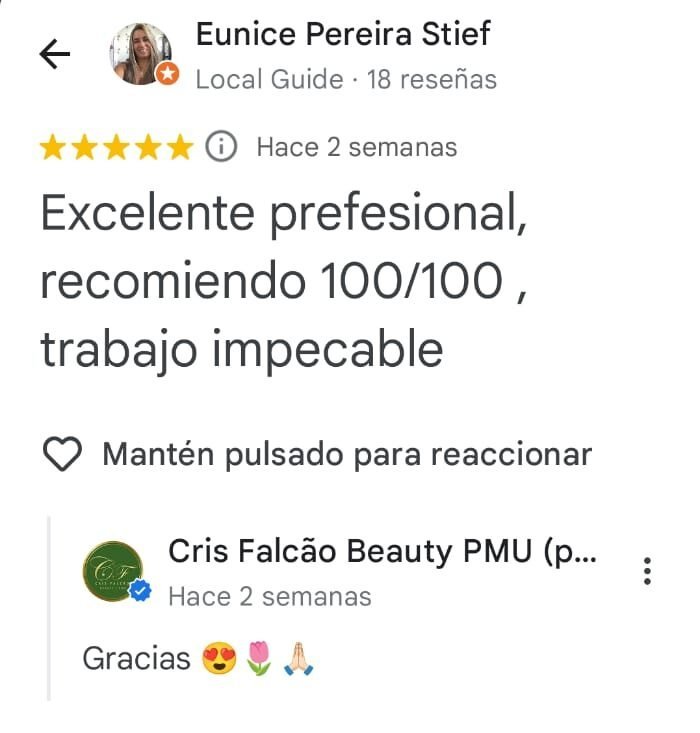
Task: Go back using the arrow icon
Action: [54, 54]
